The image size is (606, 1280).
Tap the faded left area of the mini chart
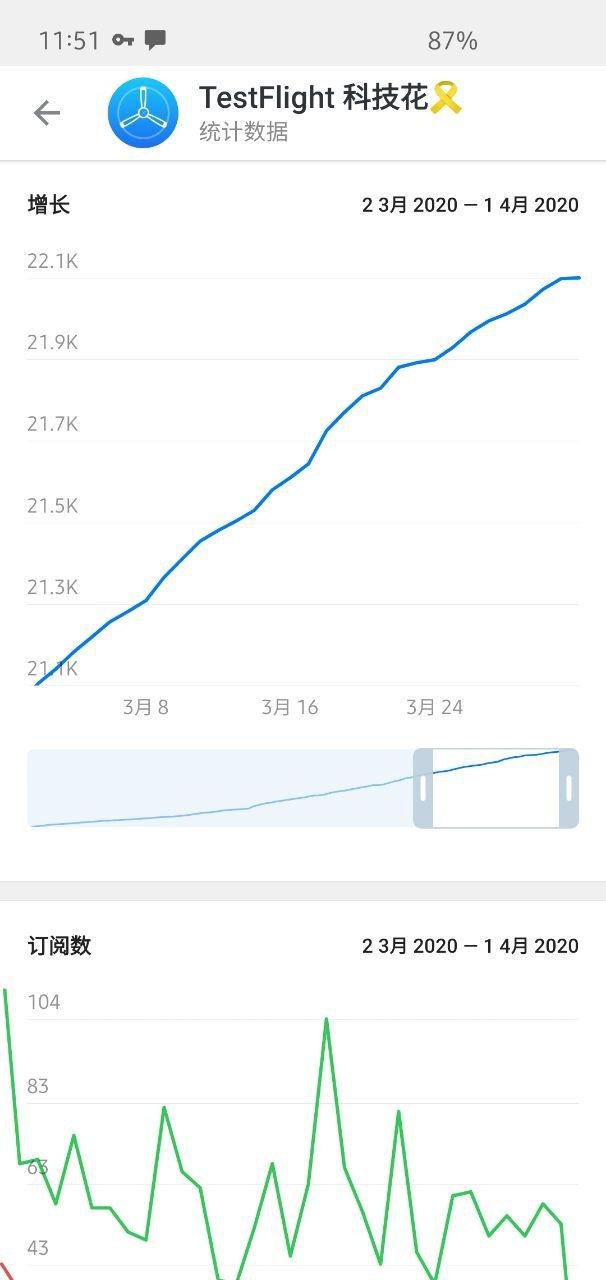point(220,788)
